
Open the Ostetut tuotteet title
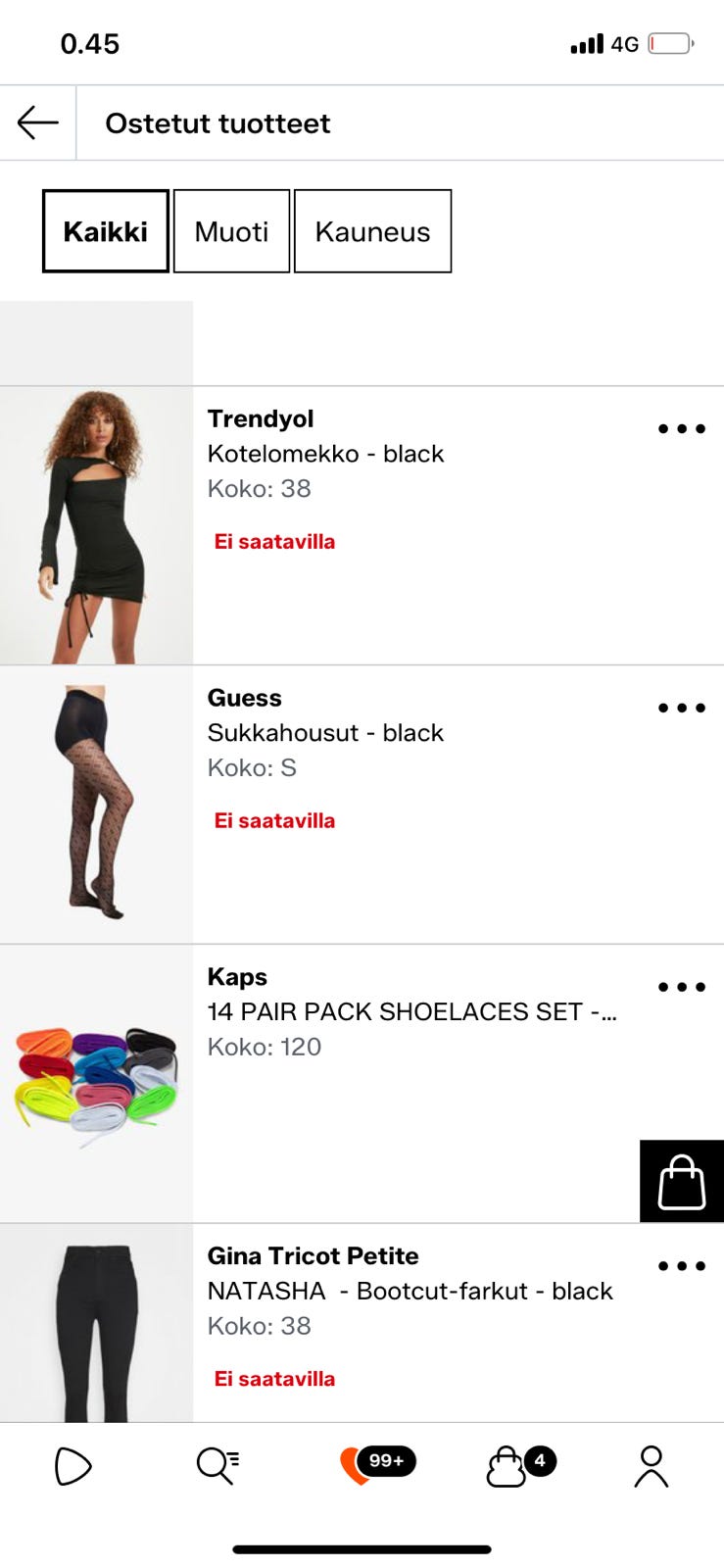coord(217,122)
